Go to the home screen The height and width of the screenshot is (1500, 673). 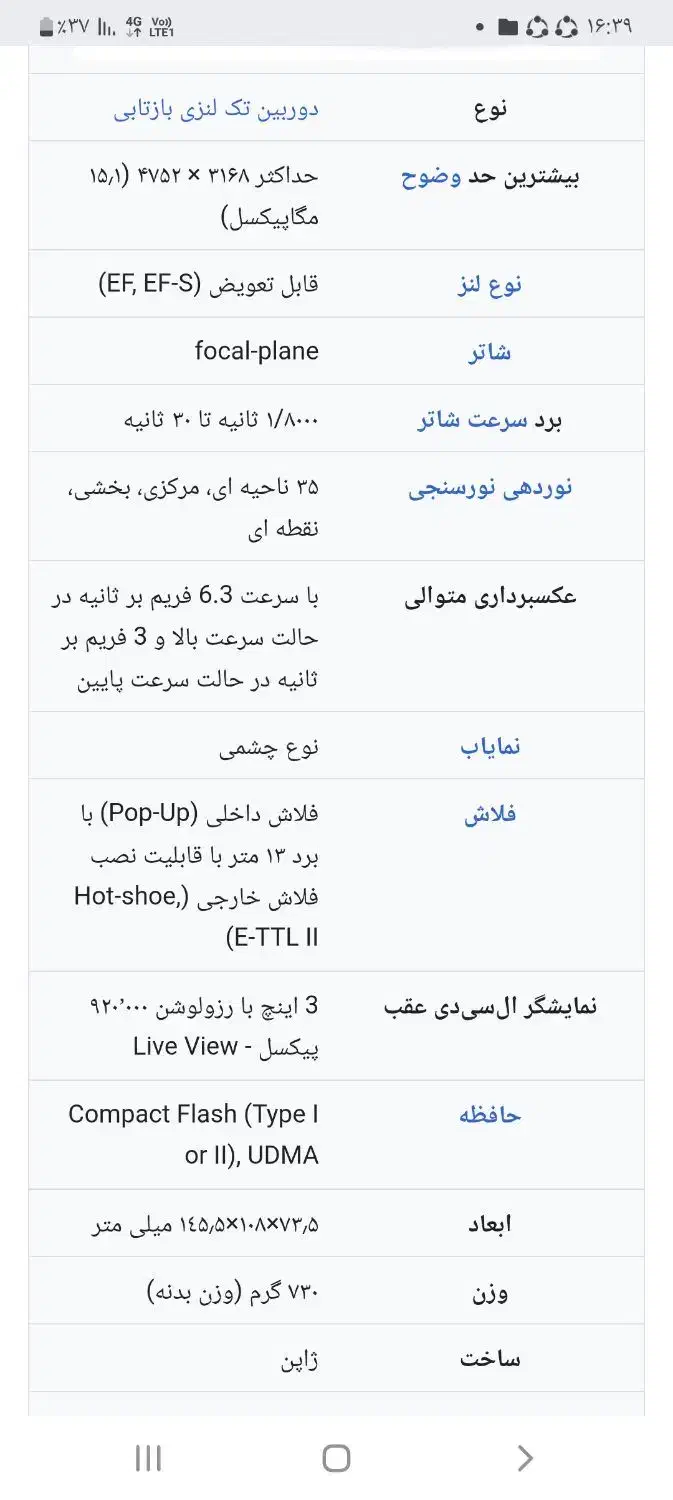point(337,1458)
